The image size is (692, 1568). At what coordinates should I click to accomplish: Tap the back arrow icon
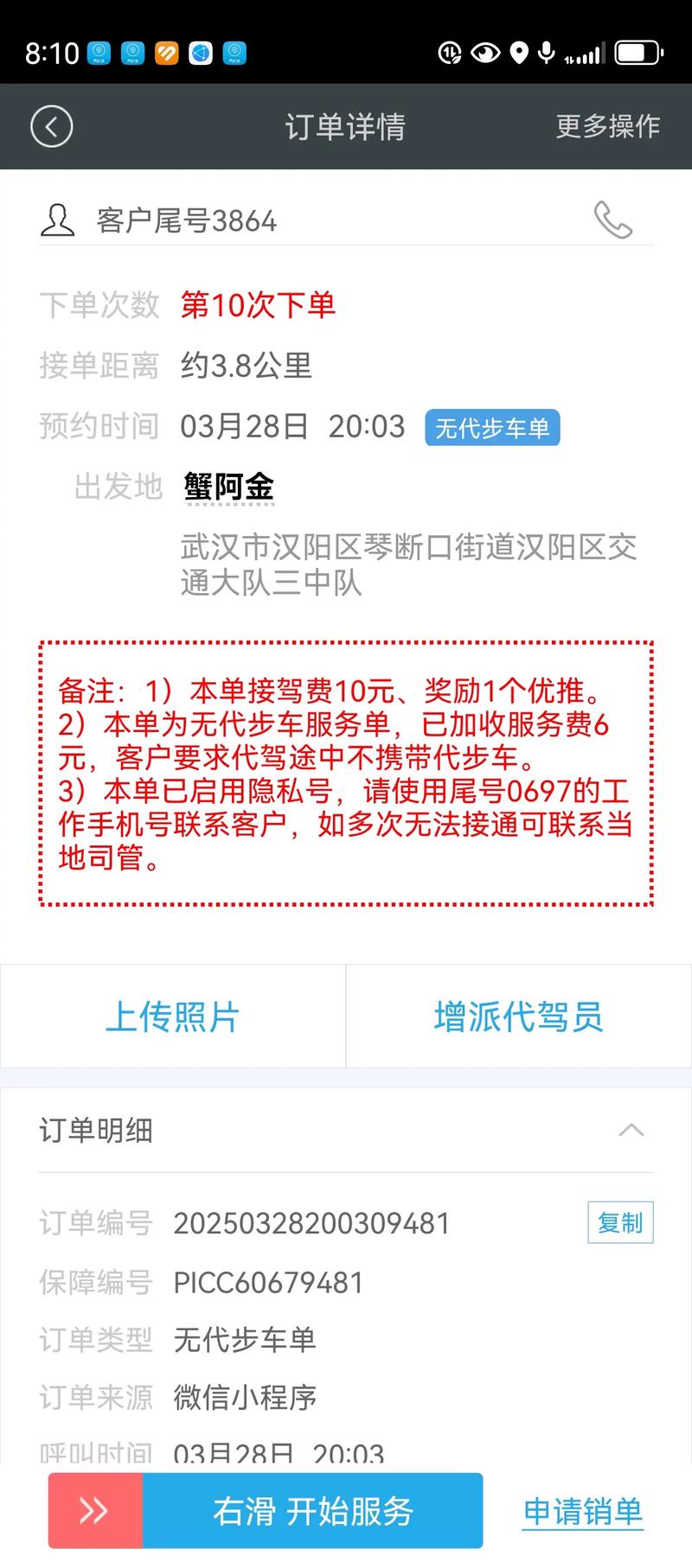(52, 126)
